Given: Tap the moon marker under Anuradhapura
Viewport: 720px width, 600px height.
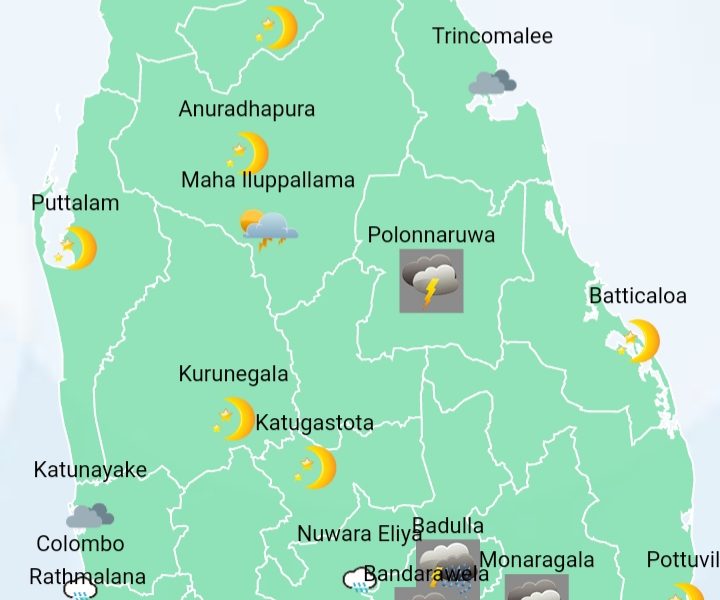Looking at the screenshot, I should pos(248,154).
